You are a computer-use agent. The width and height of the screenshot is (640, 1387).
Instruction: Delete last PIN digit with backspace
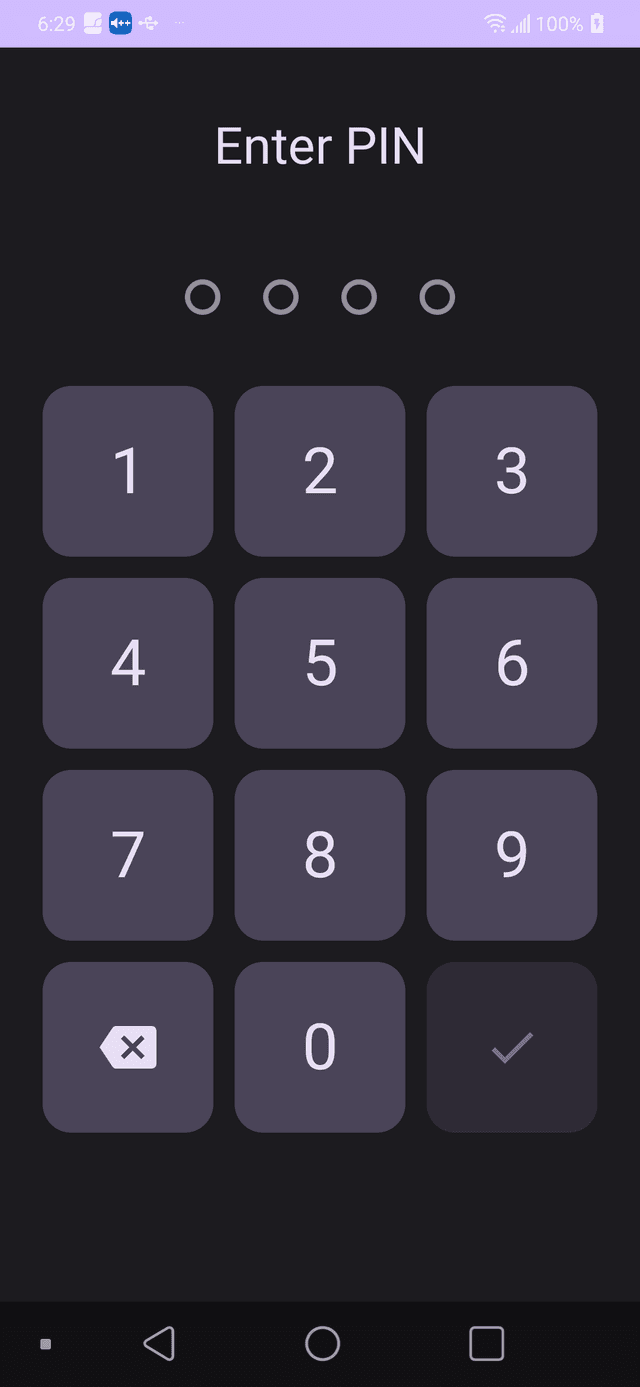[x=128, y=1047]
